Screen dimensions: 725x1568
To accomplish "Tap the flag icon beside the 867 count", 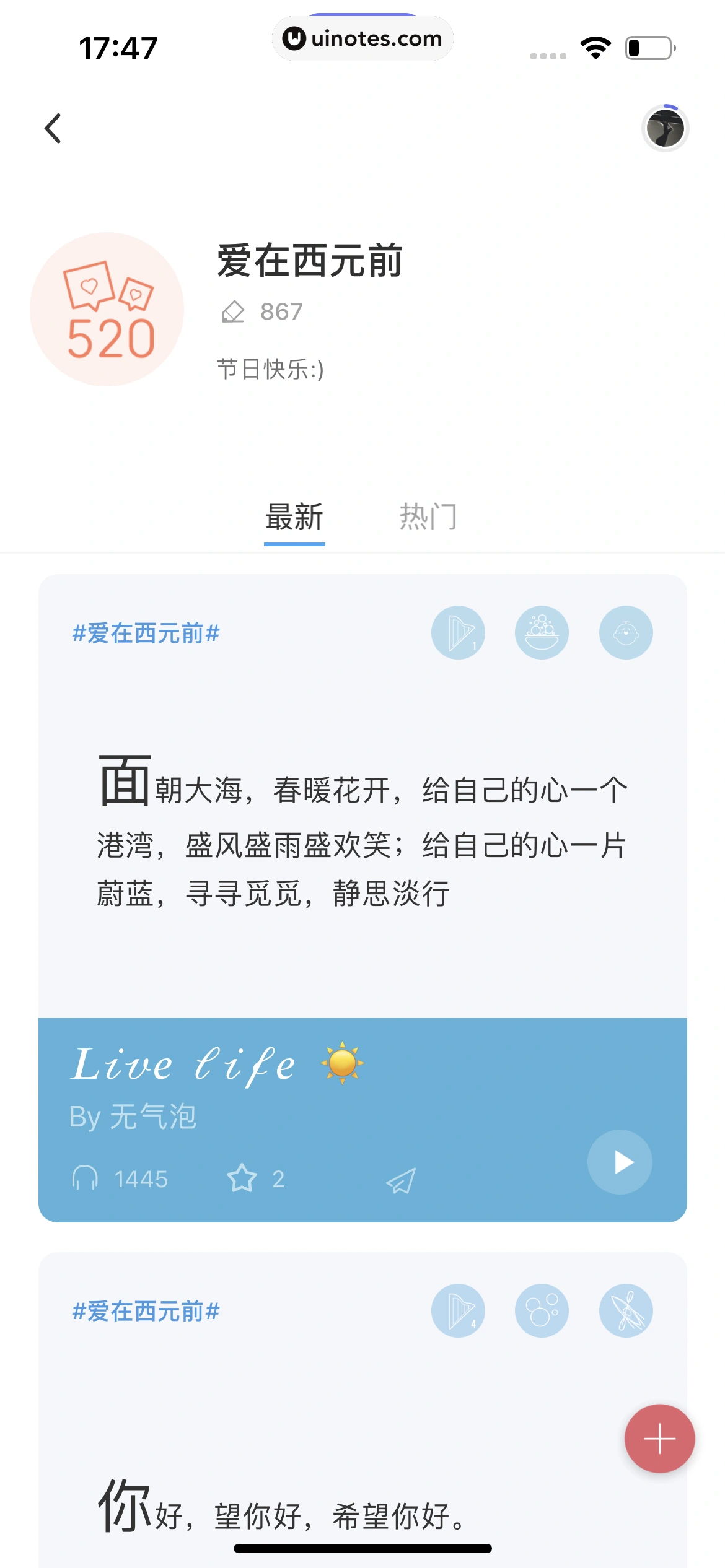I will click(x=234, y=311).
